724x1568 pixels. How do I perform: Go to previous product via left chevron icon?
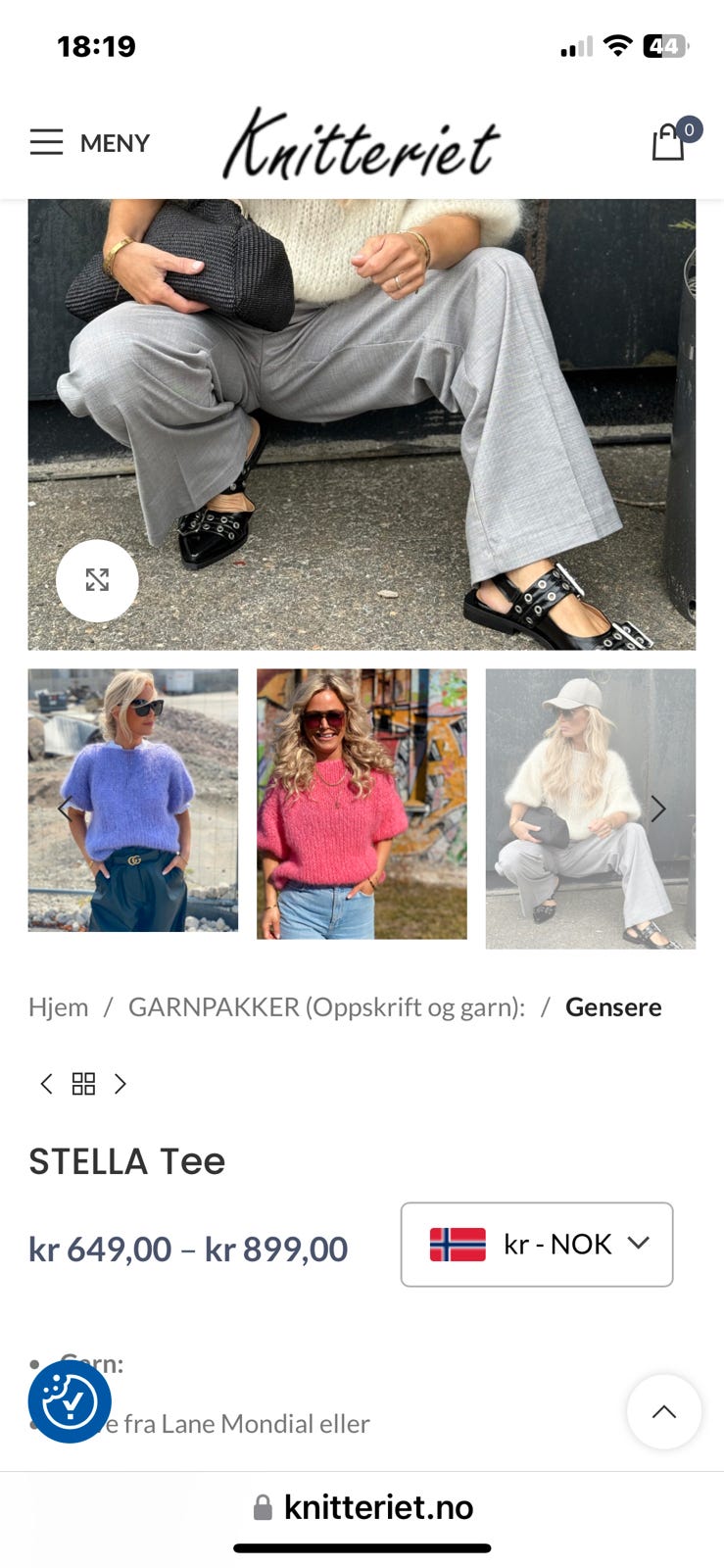(x=45, y=1084)
